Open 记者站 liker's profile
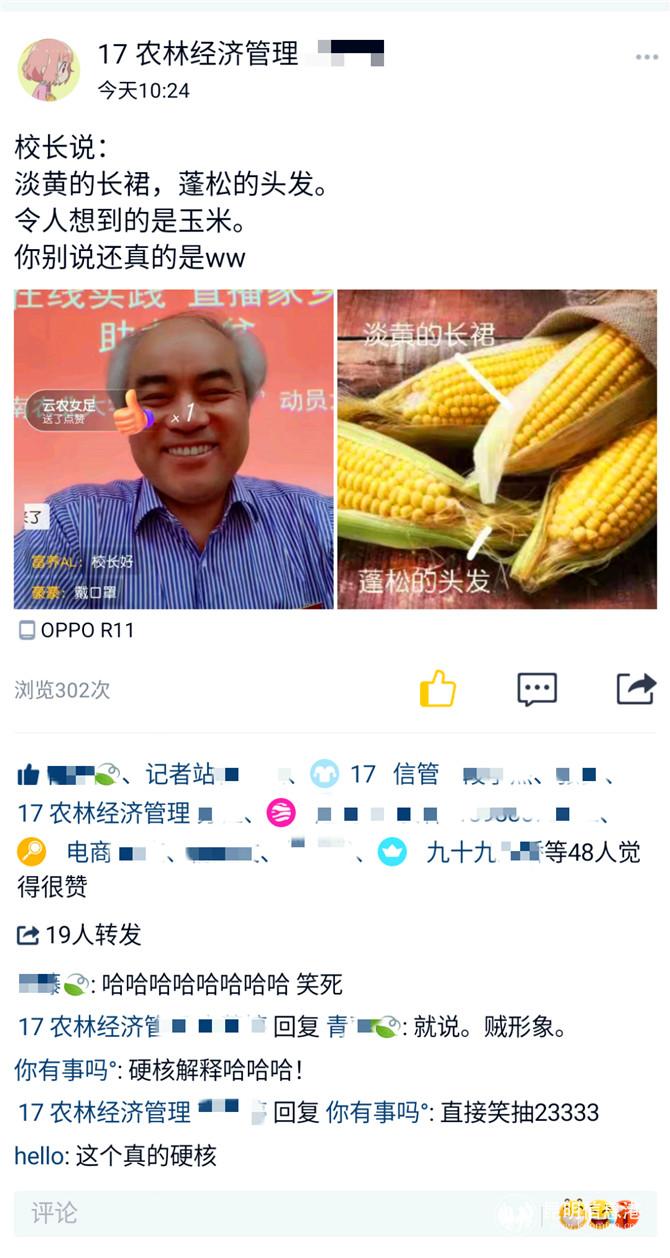This screenshot has width=670, height=1258. coord(180,774)
